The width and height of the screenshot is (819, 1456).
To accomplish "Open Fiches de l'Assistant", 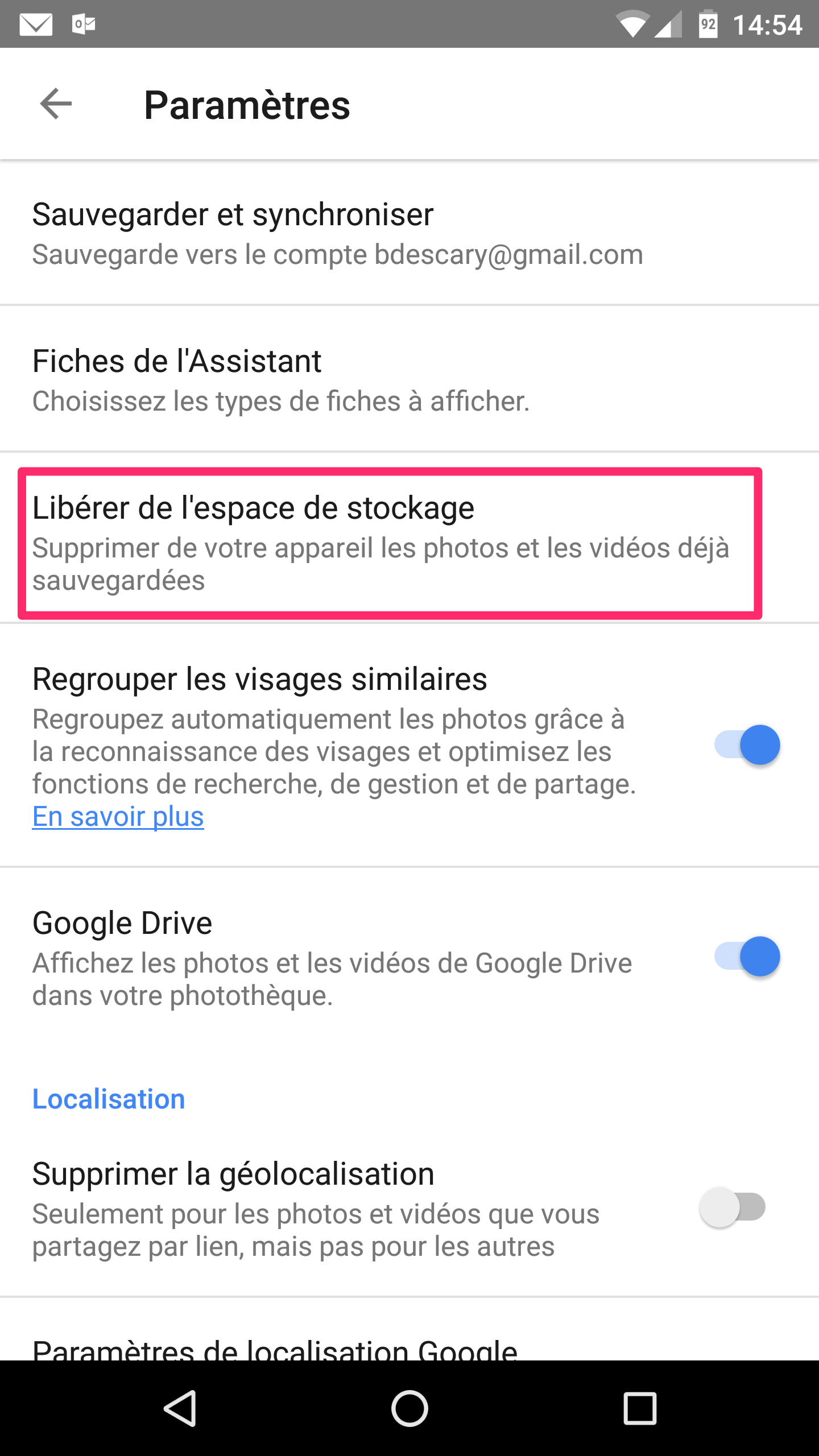I will [x=409, y=379].
